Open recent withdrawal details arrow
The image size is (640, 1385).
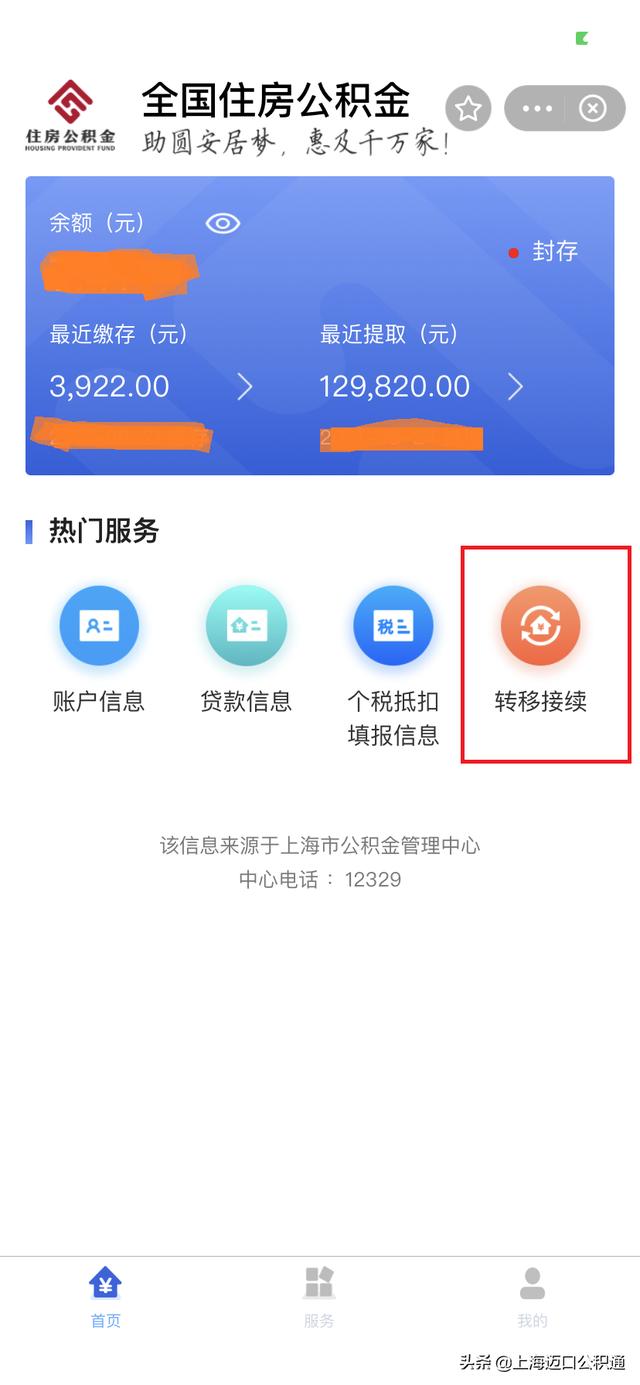pos(516,387)
